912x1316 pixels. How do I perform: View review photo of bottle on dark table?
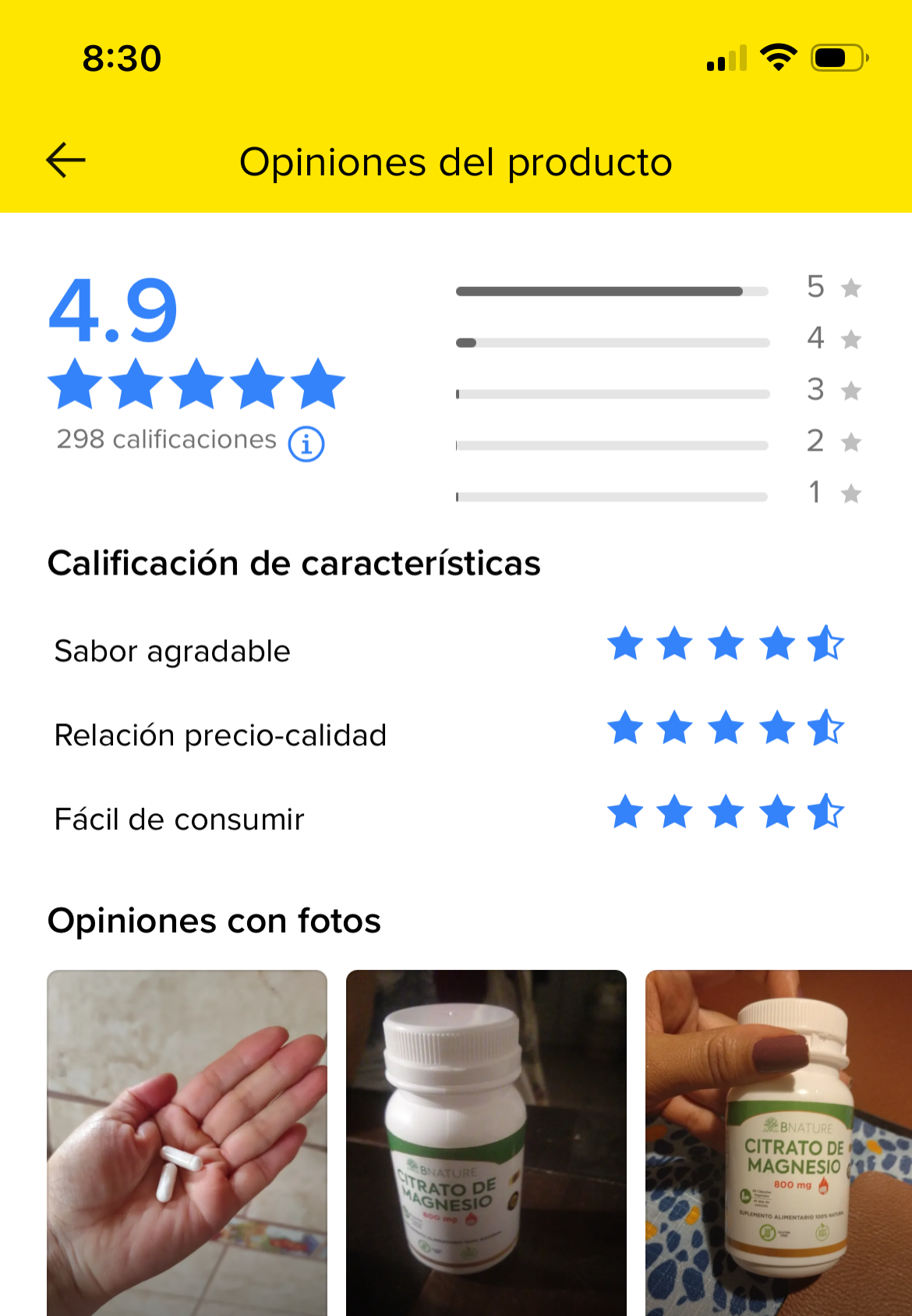pos(486,1142)
